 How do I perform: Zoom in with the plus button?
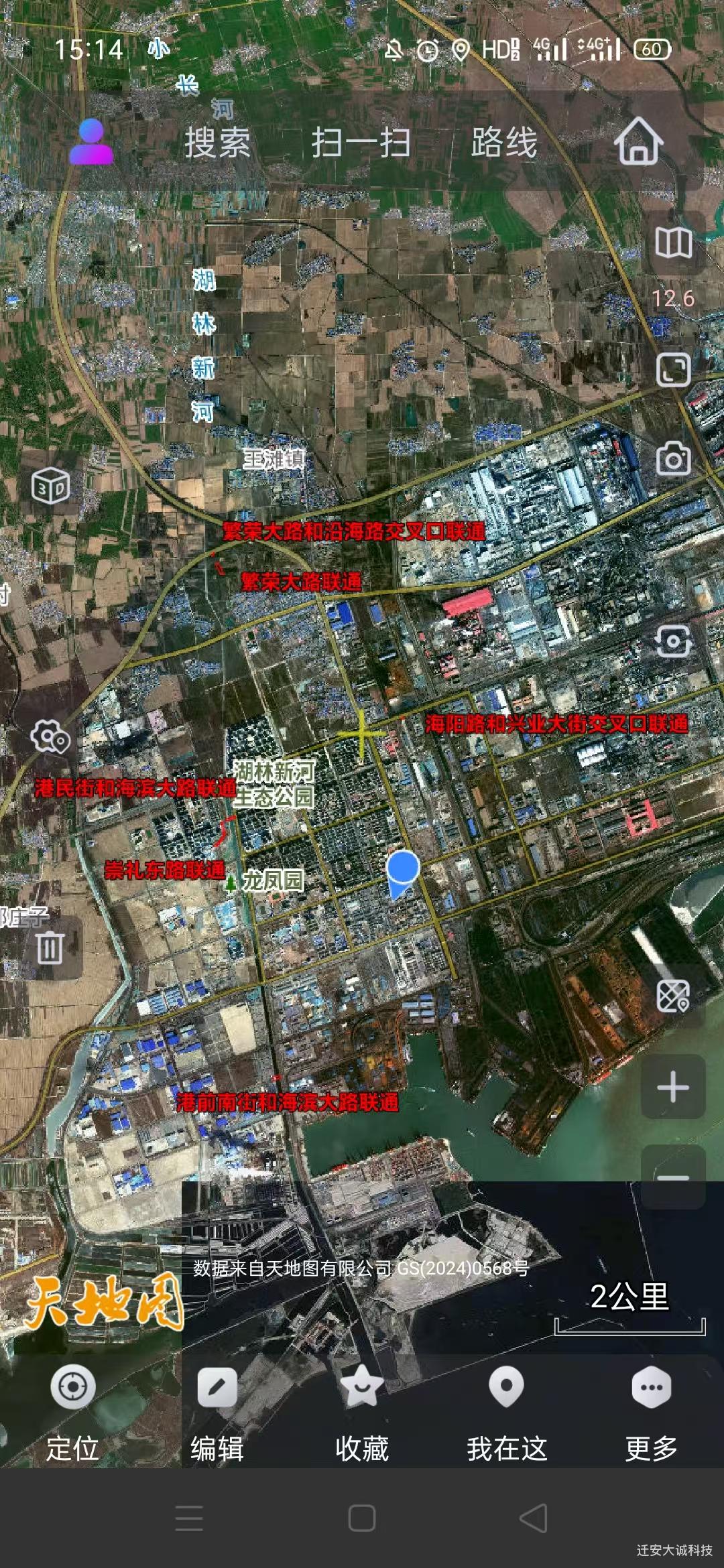pos(673,1087)
